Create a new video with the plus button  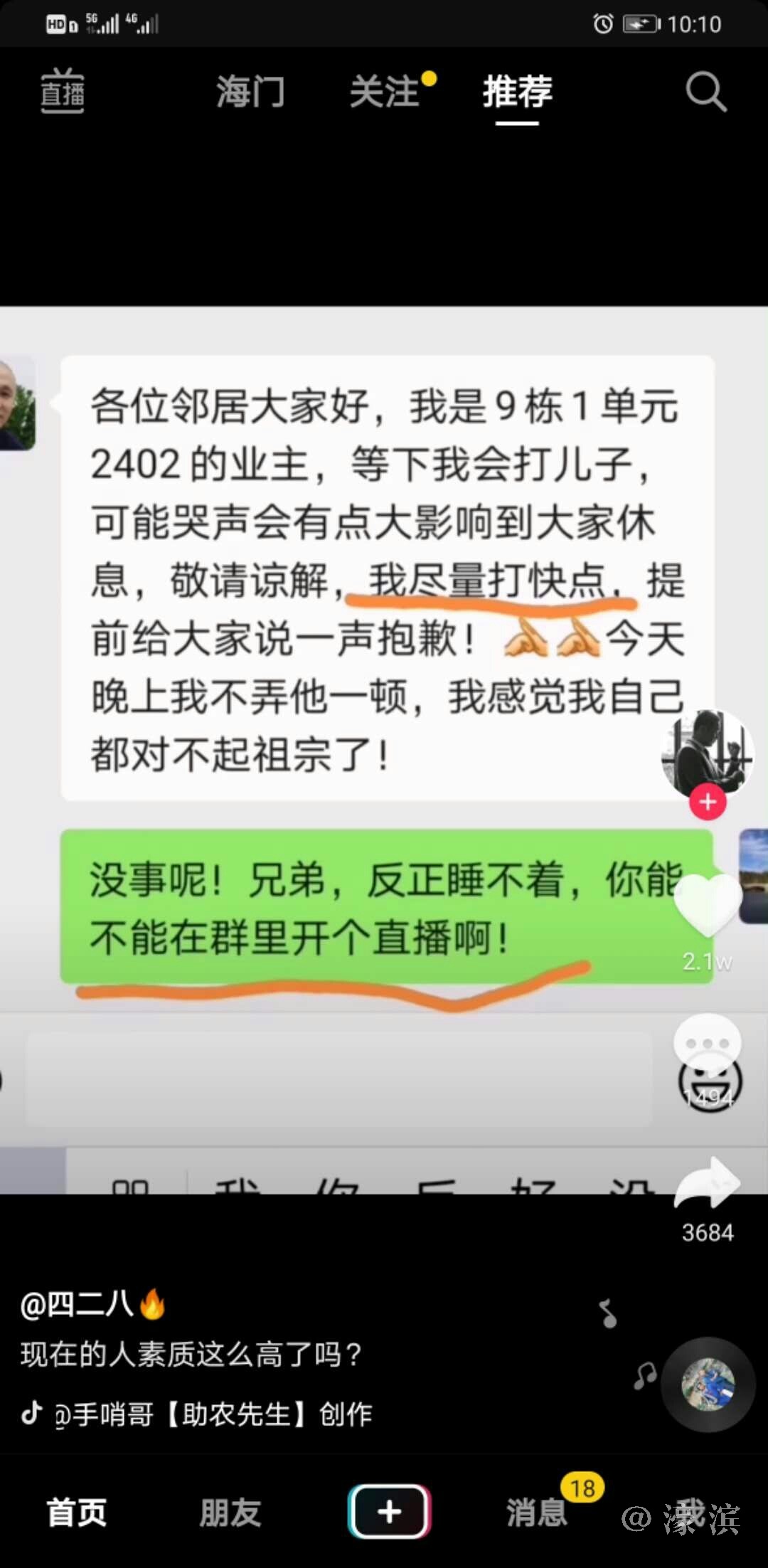point(389,1512)
